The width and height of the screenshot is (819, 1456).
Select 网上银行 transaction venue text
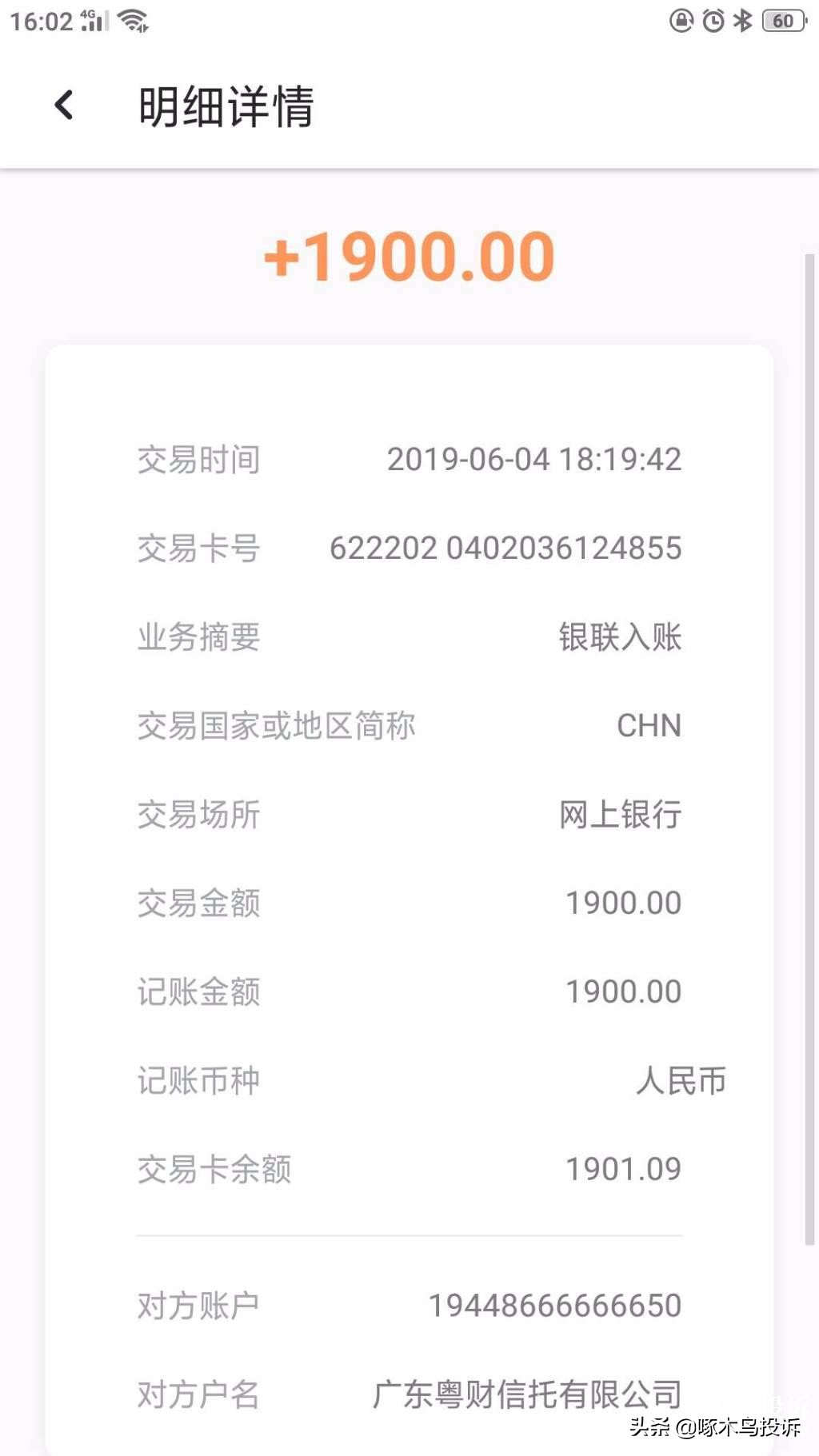pyautogui.click(x=621, y=815)
